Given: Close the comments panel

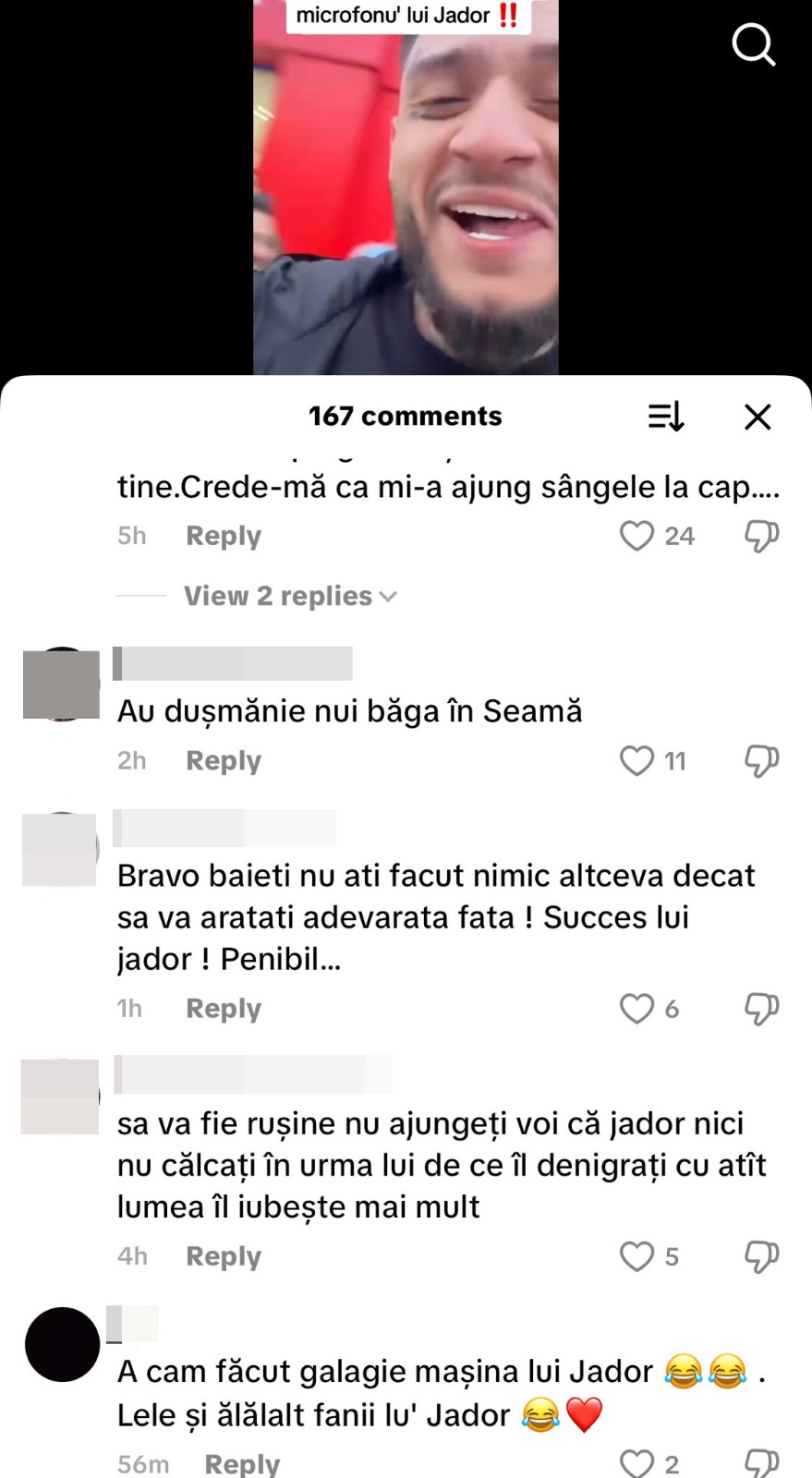Looking at the screenshot, I should tap(757, 417).
